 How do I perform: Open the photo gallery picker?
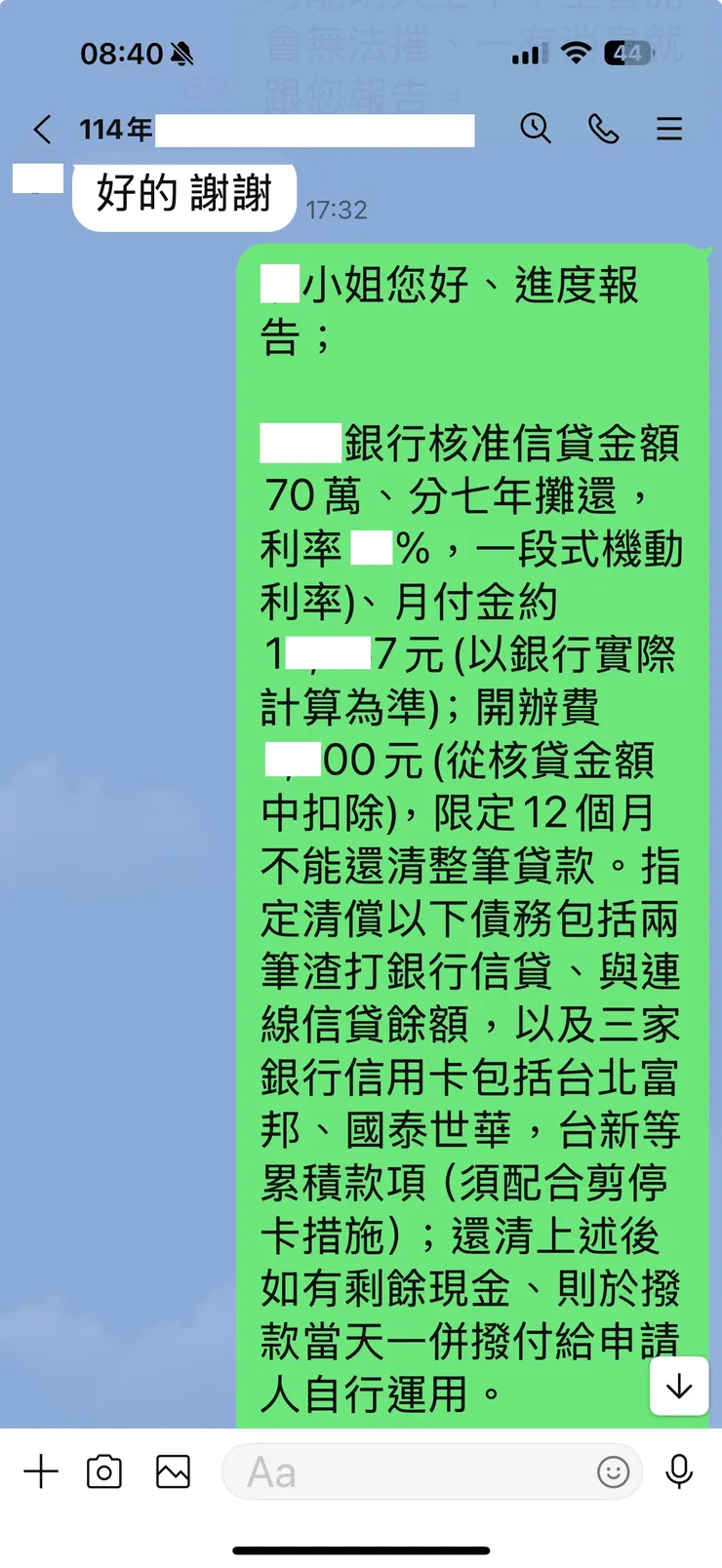coord(173,1472)
